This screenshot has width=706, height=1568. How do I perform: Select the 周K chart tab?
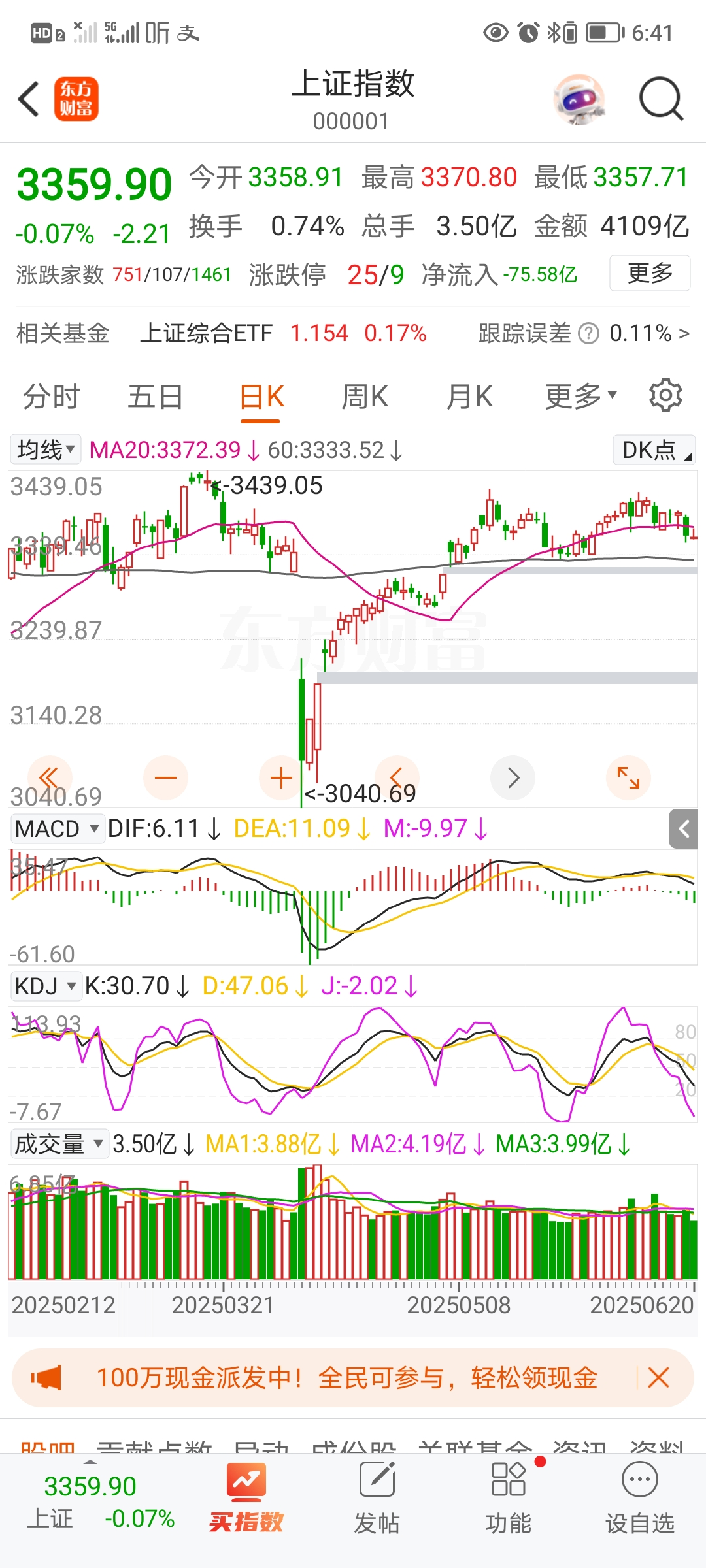[364, 397]
